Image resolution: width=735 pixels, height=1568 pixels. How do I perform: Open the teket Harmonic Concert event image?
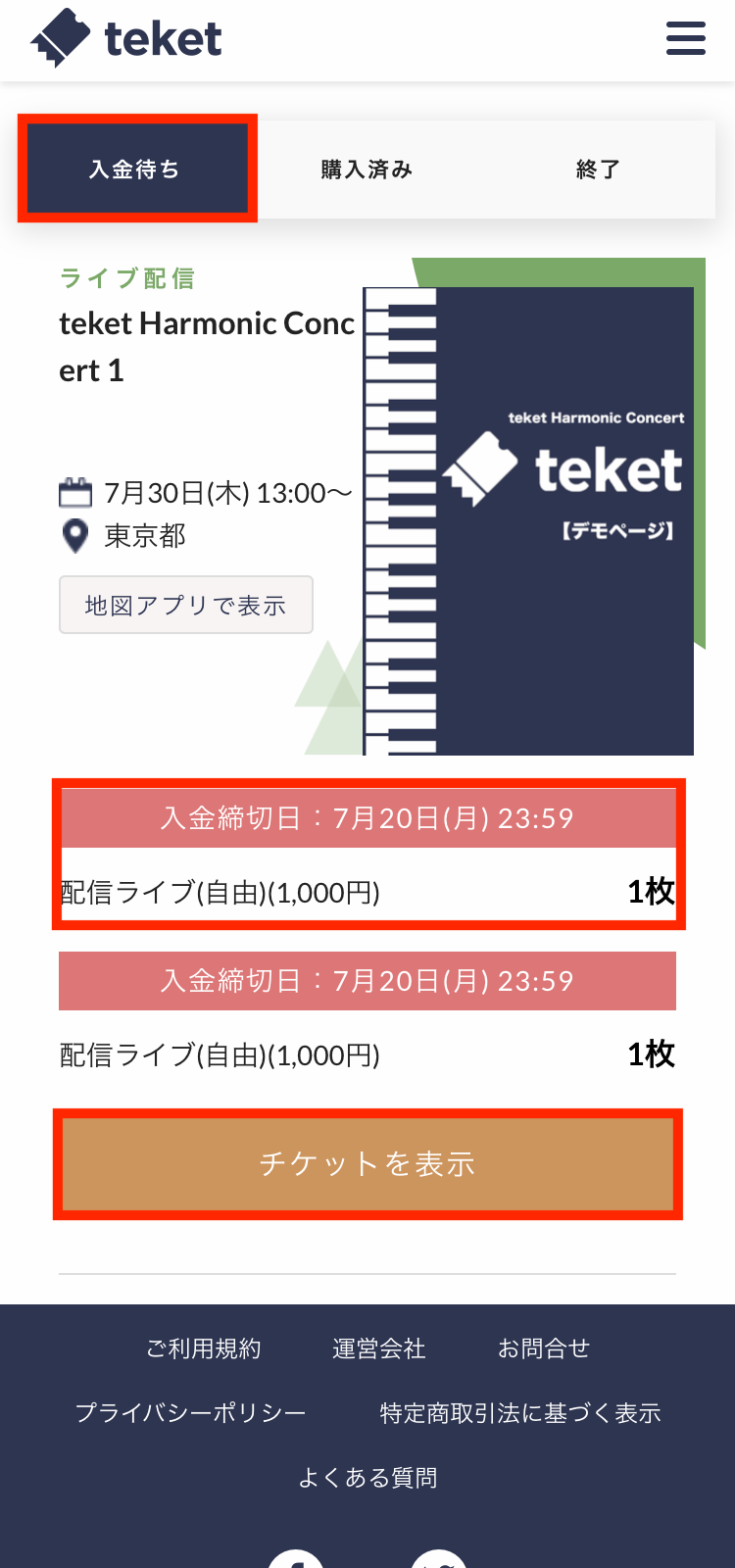pos(529,519)
